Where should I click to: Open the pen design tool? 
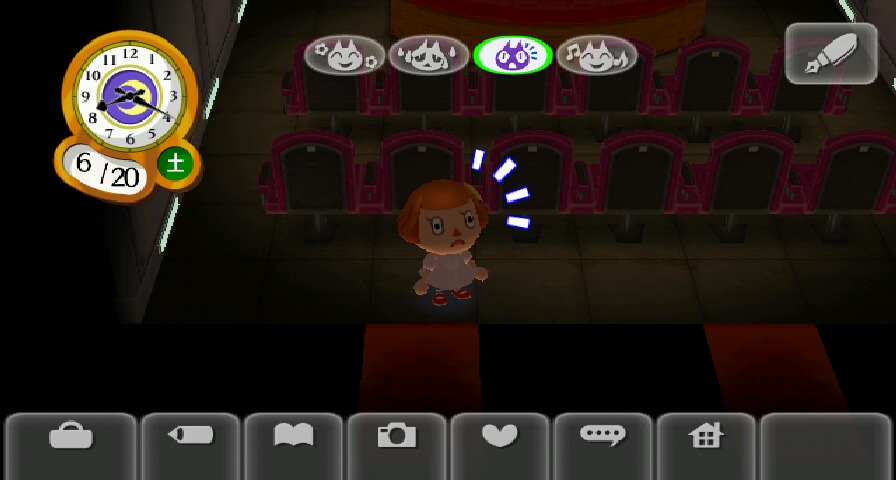click(x=829, y=55)
